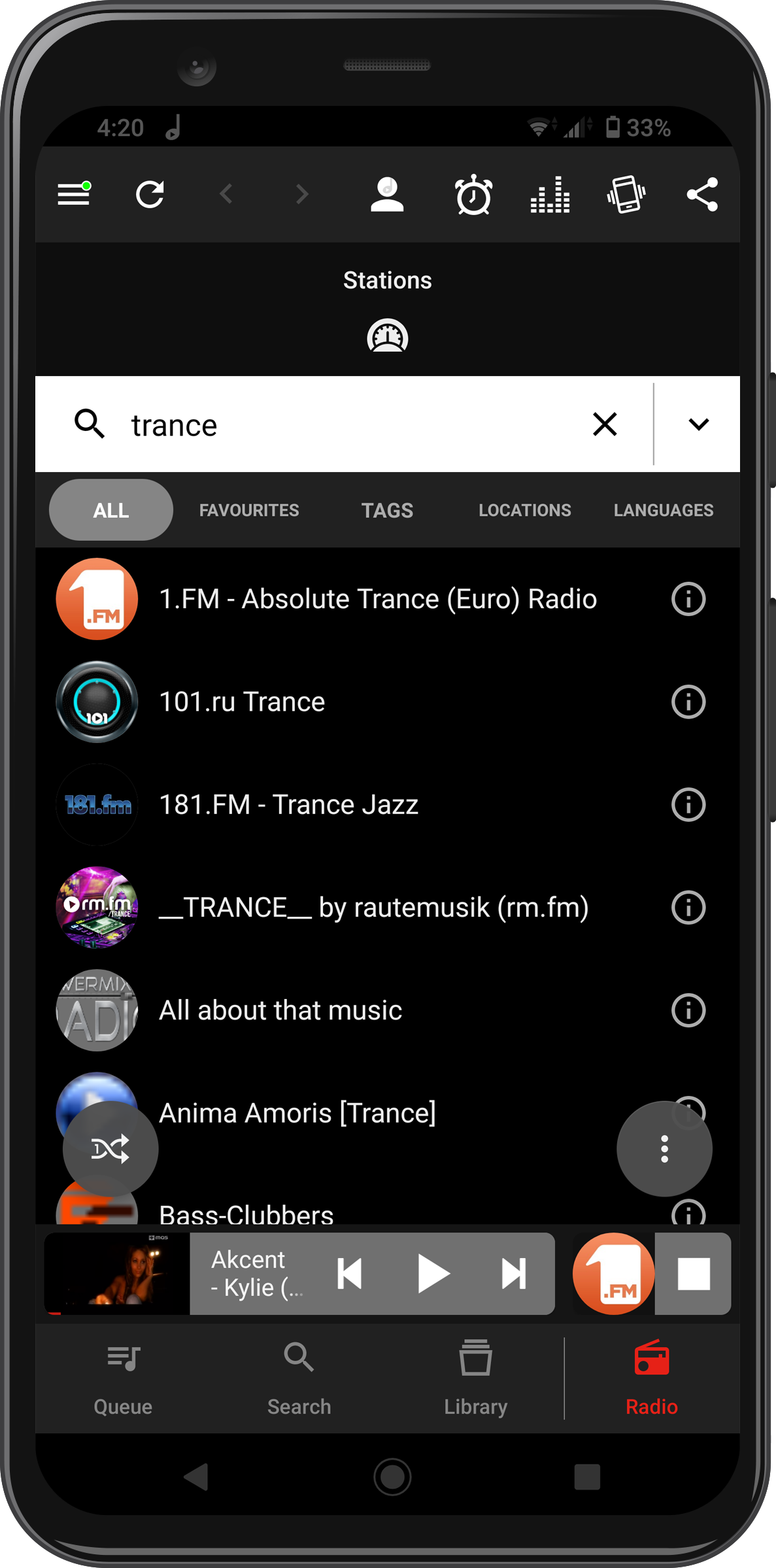Open the navigation drawer menu
This screenshot has height=1568, width=776.
click(x=73, y=193)
